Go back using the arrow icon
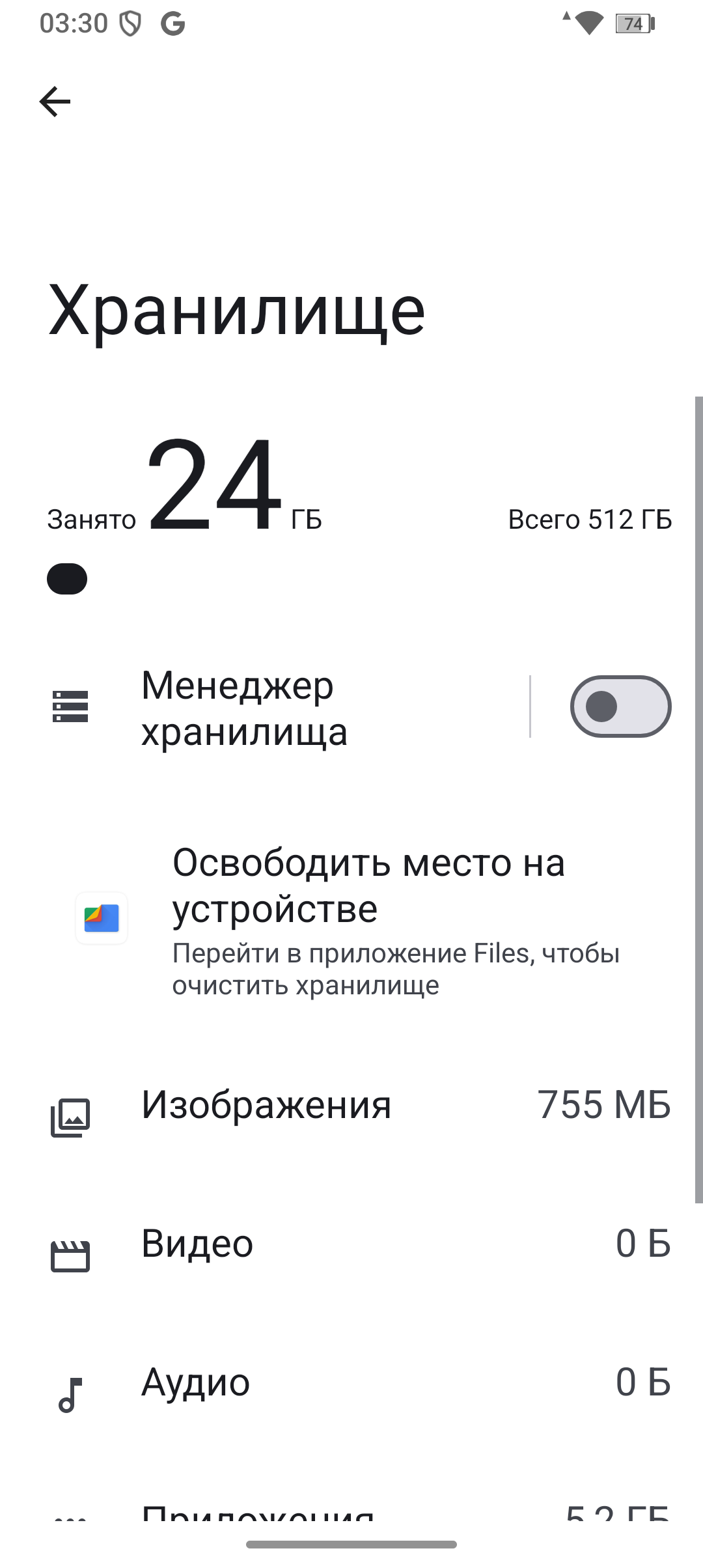Viewport: 703px width, 1568px height. click(55, 102)
